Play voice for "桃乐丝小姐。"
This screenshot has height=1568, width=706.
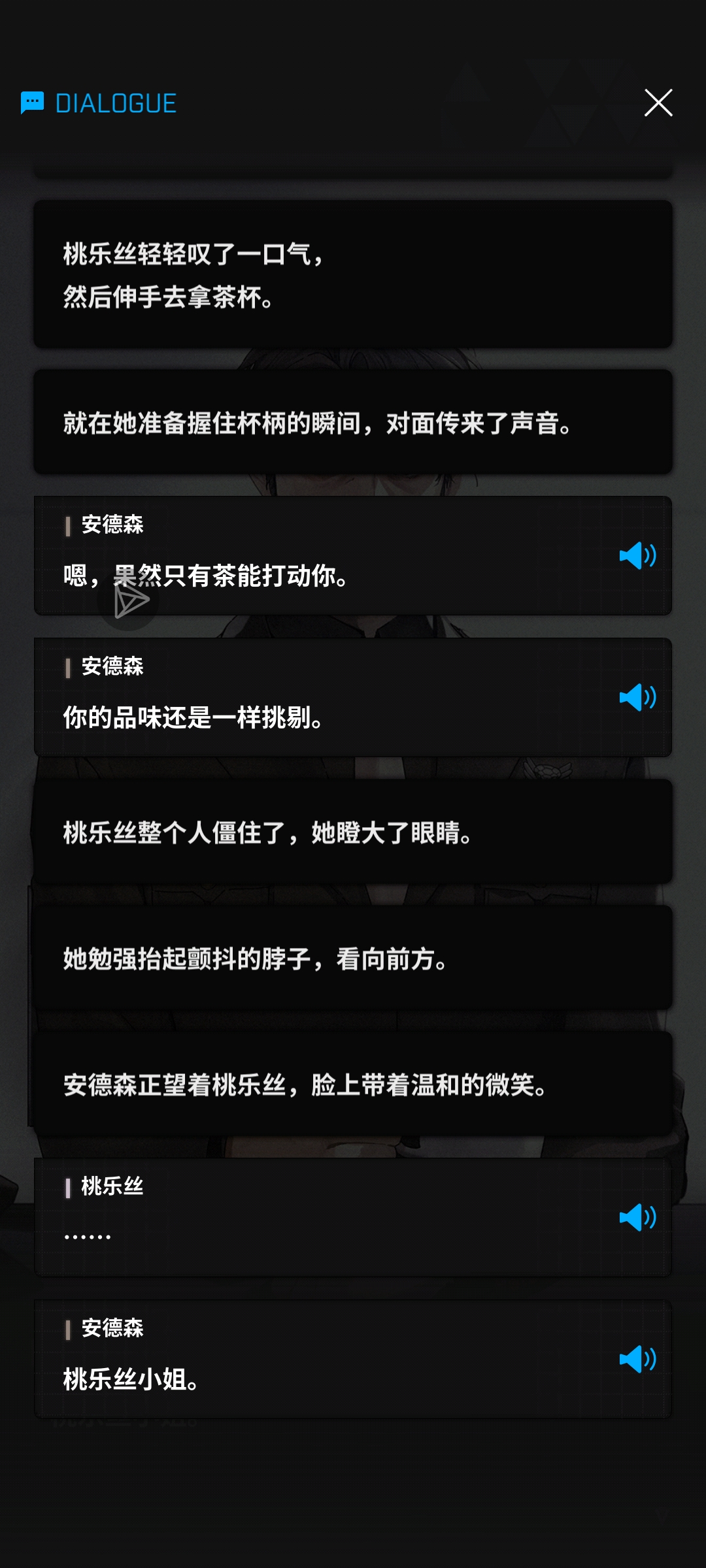[x=637, y=1360]
